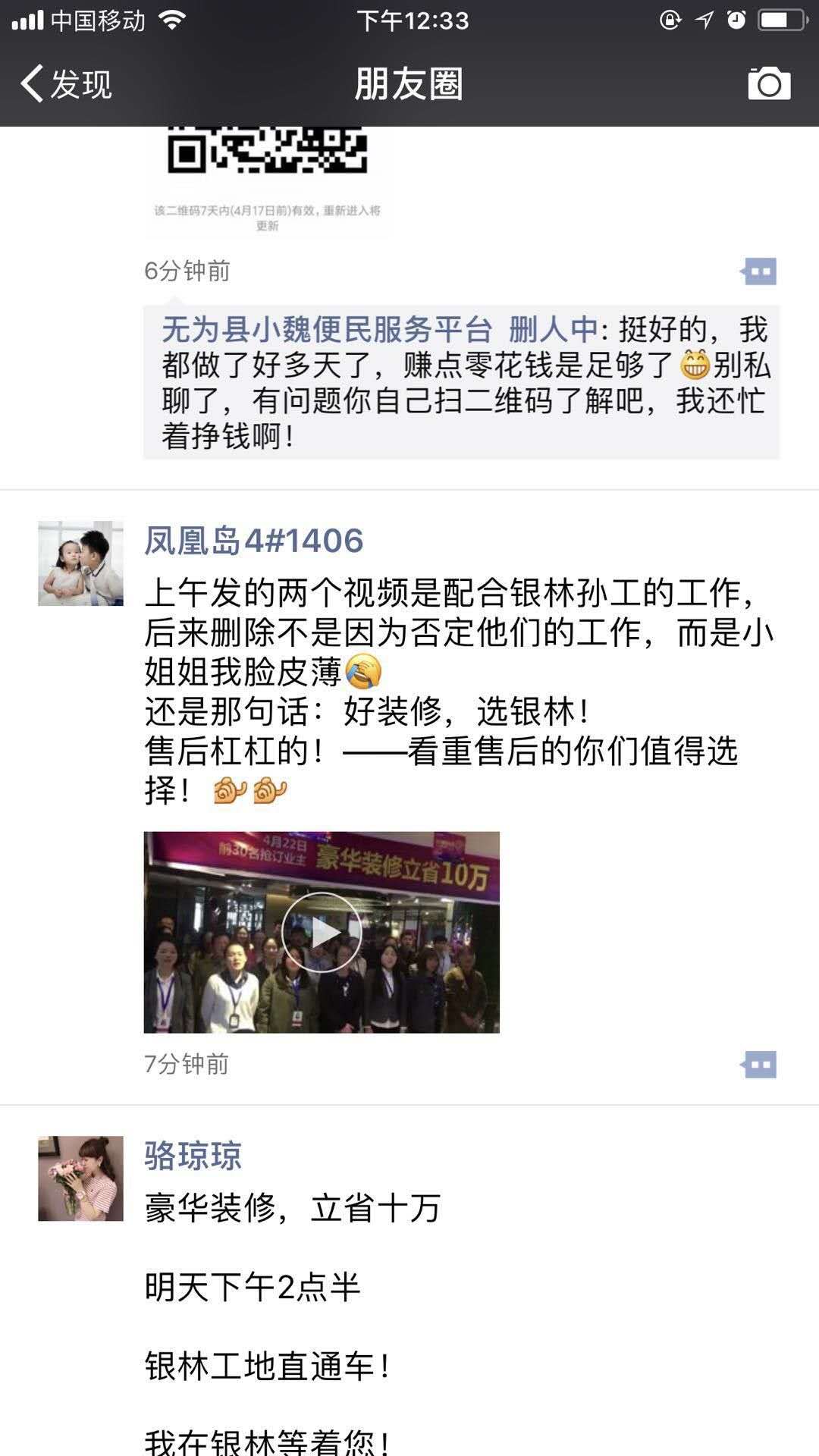Open commenter 无为县小魏便民服务平台 删人中
819x1456 pixels.
[381, 330]
